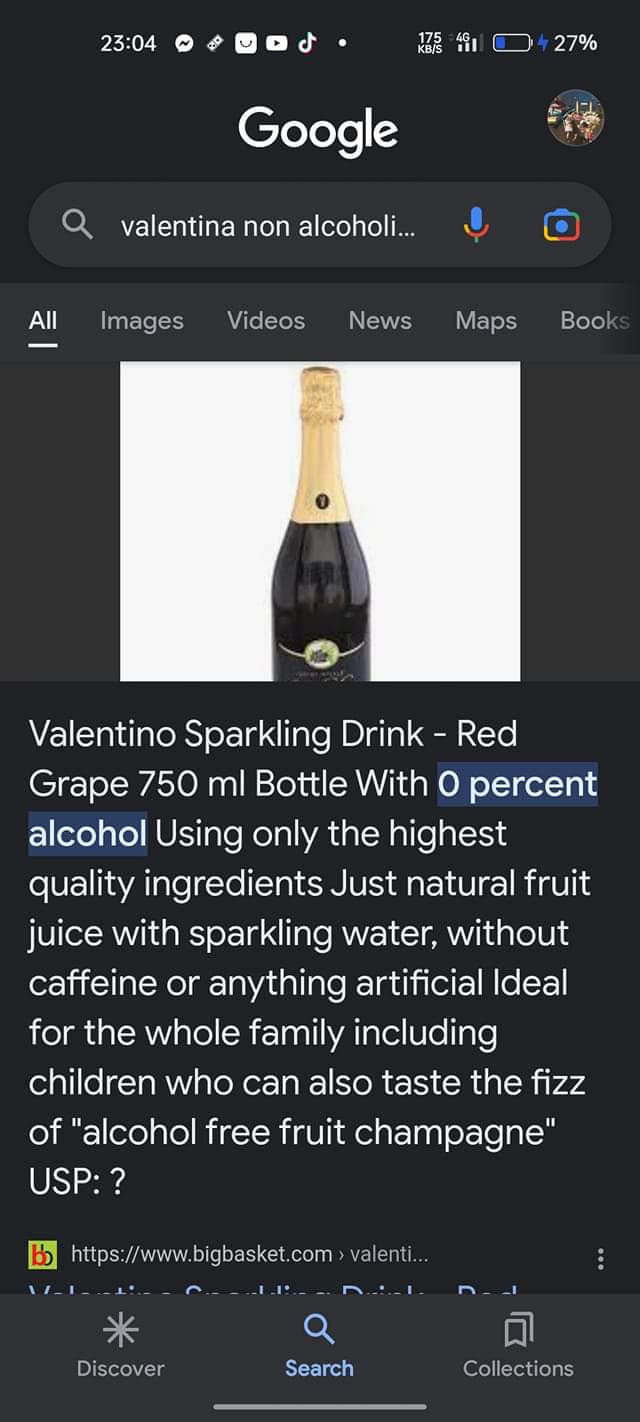Switch to the Books tab
The height and width of the screenshot is (1422, 640).
click(596, 320)
